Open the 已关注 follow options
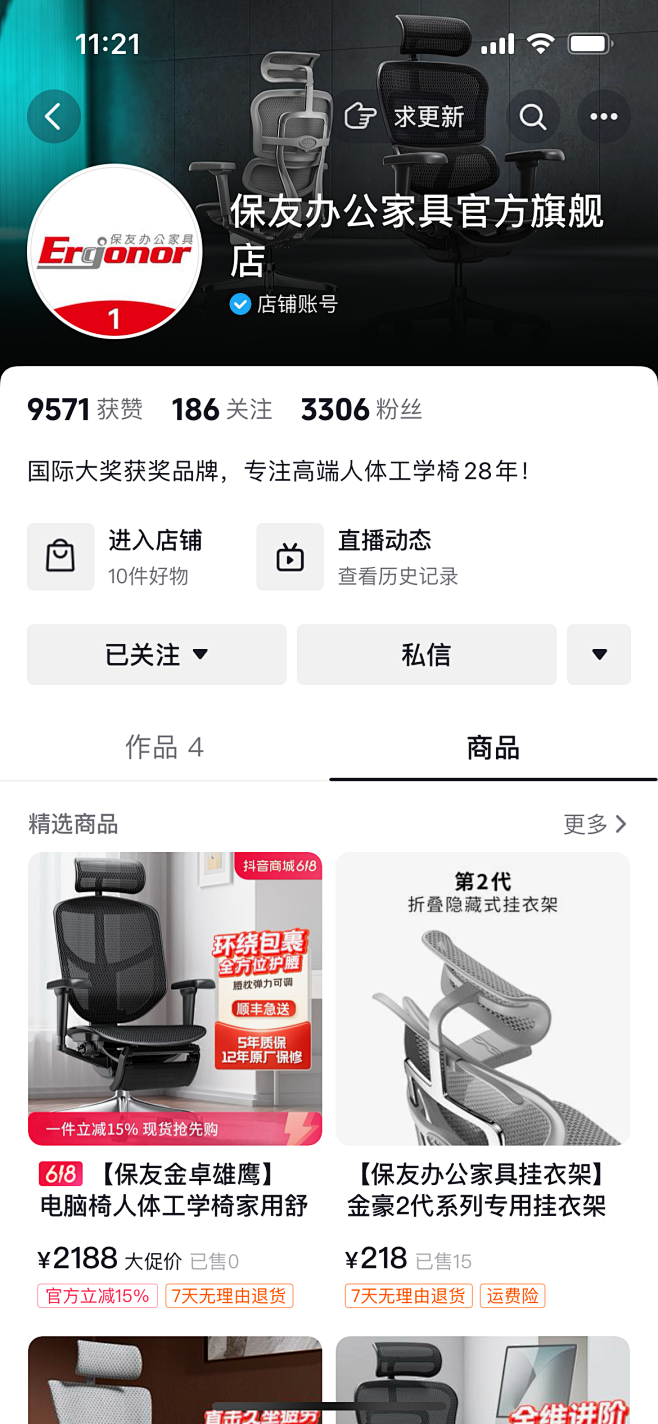 coord(157,655)
